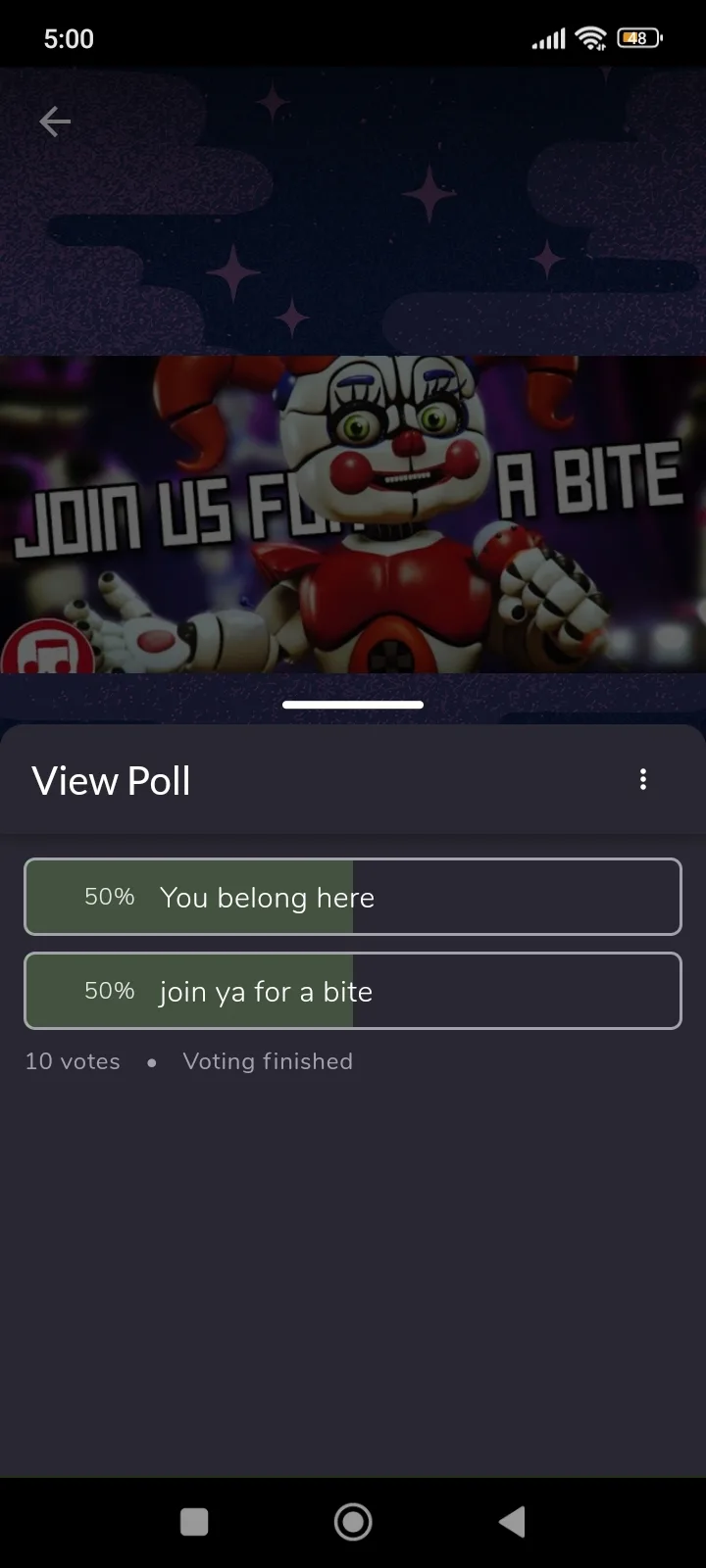Open the recent apps view
This screenshot has width=706, height=1568.
194,1522
